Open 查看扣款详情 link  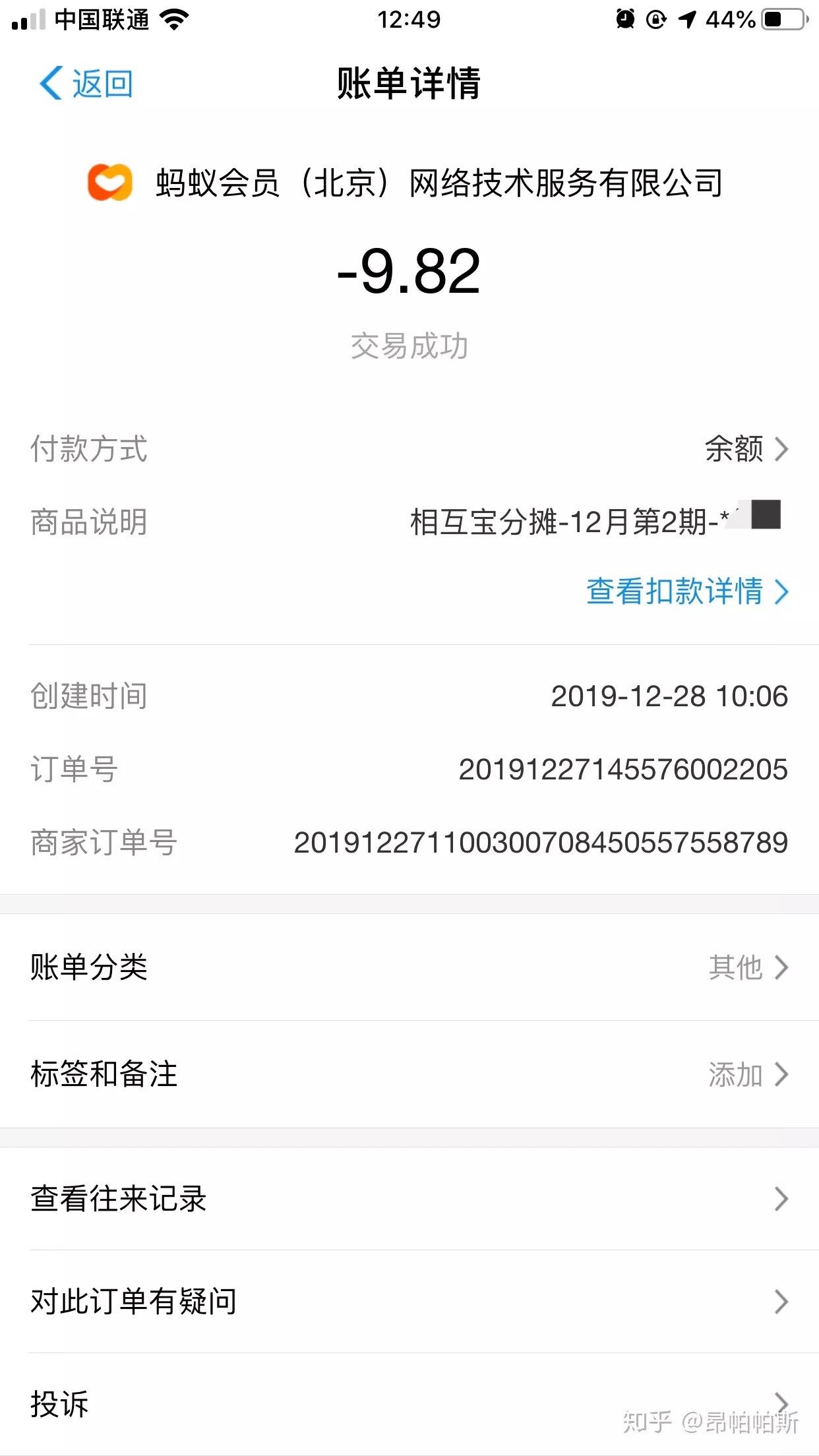click(686, 591)
